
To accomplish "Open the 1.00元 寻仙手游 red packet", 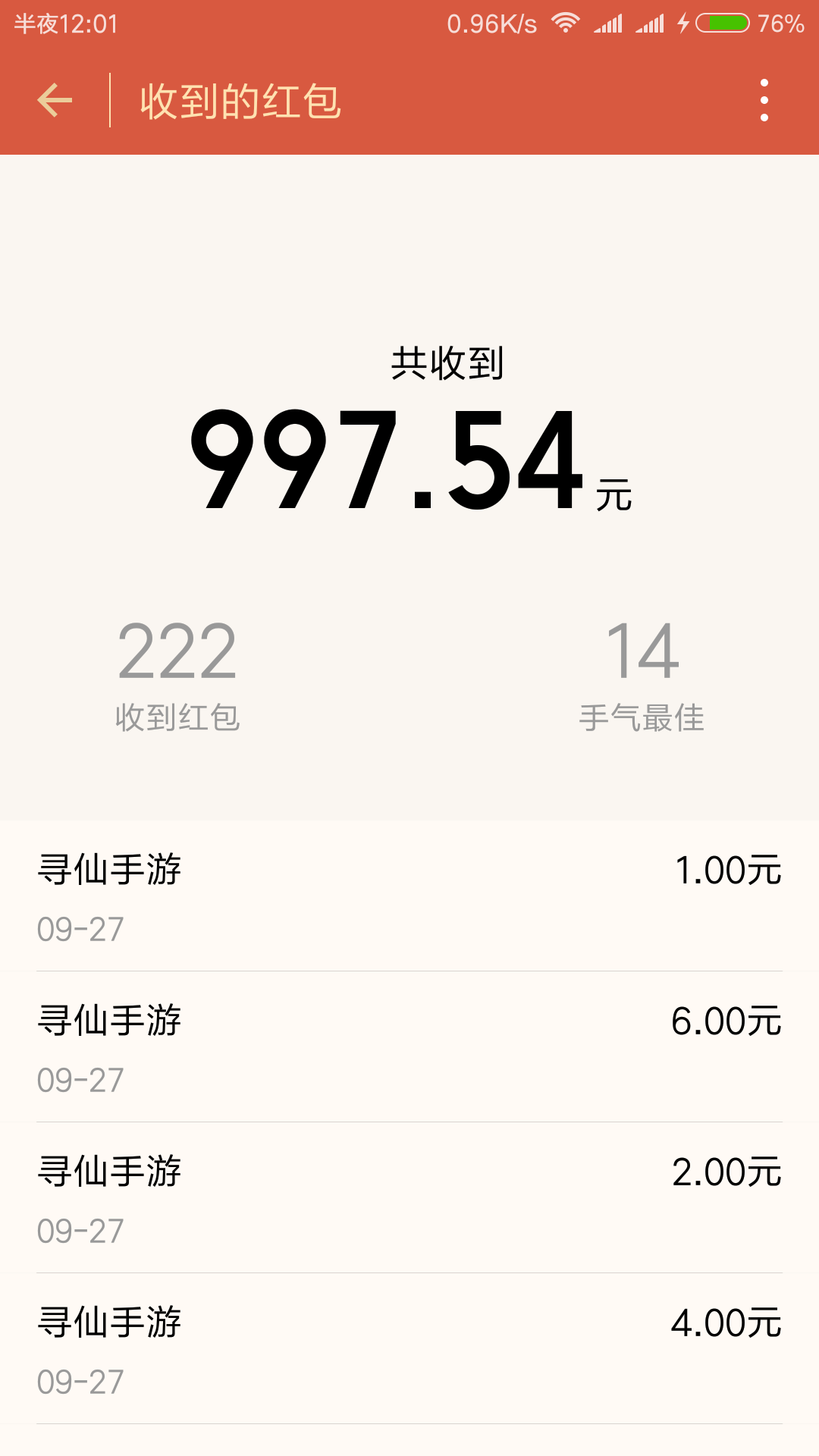I will point(409,896).
